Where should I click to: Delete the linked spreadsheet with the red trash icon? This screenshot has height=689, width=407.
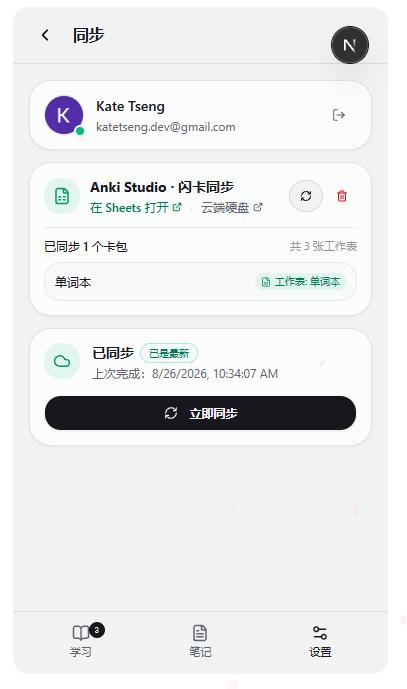[x=342, y=196]
